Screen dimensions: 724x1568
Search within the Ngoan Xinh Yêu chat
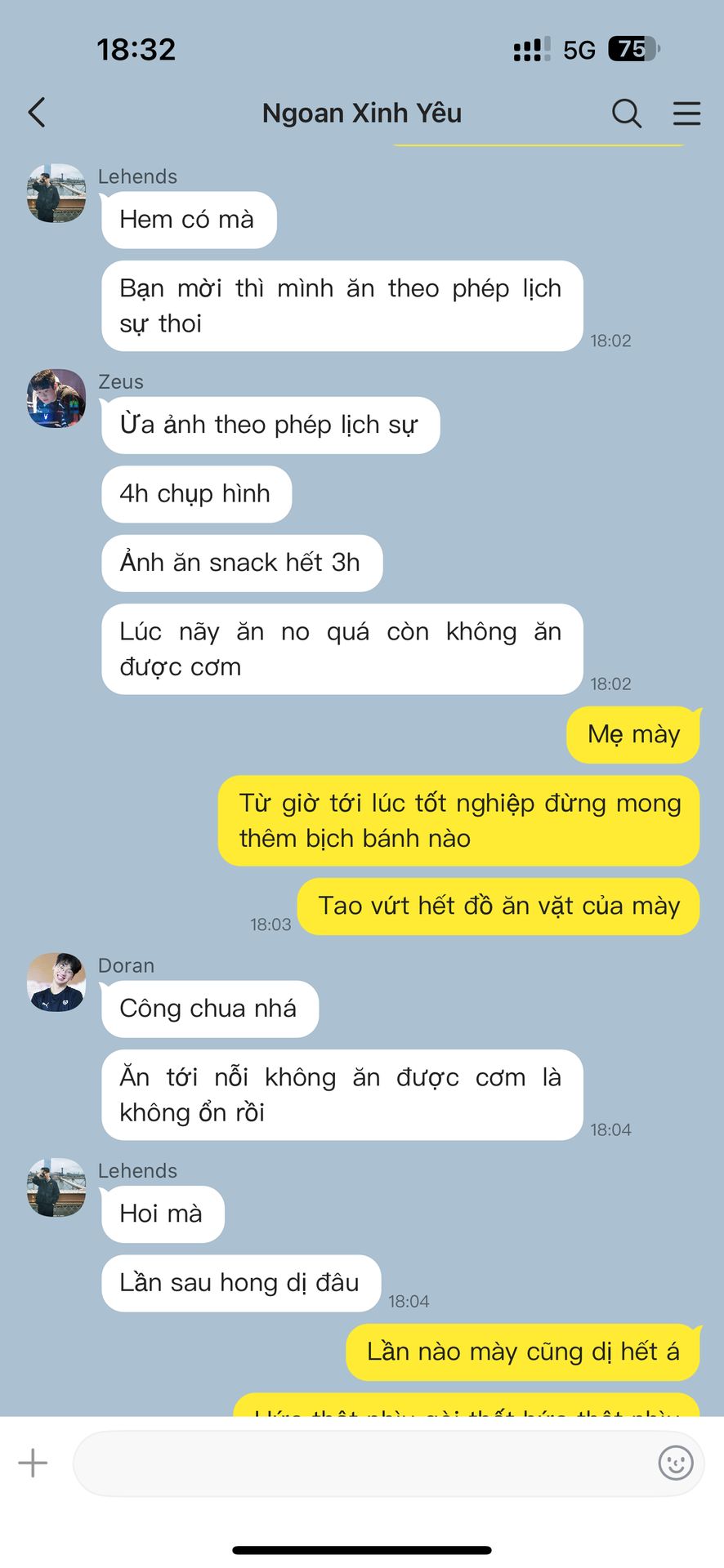[x=626, y=113]
